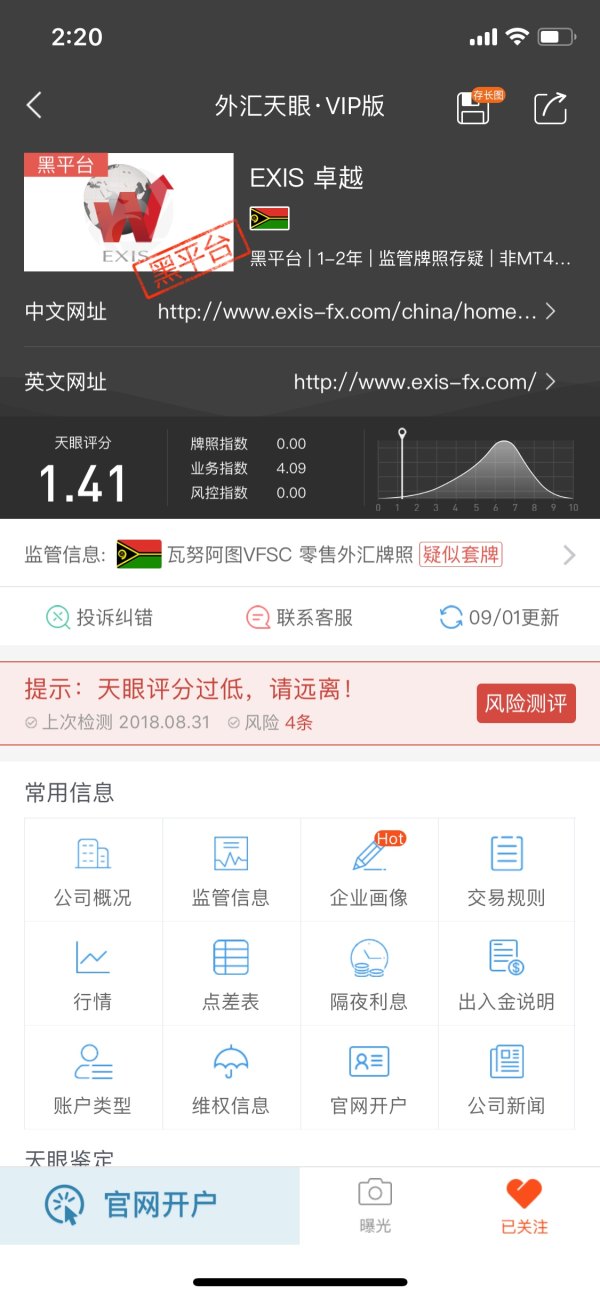The image size is (600, 1299).
Task: Contact customer service via 联系客服
Action: [299, 617]
